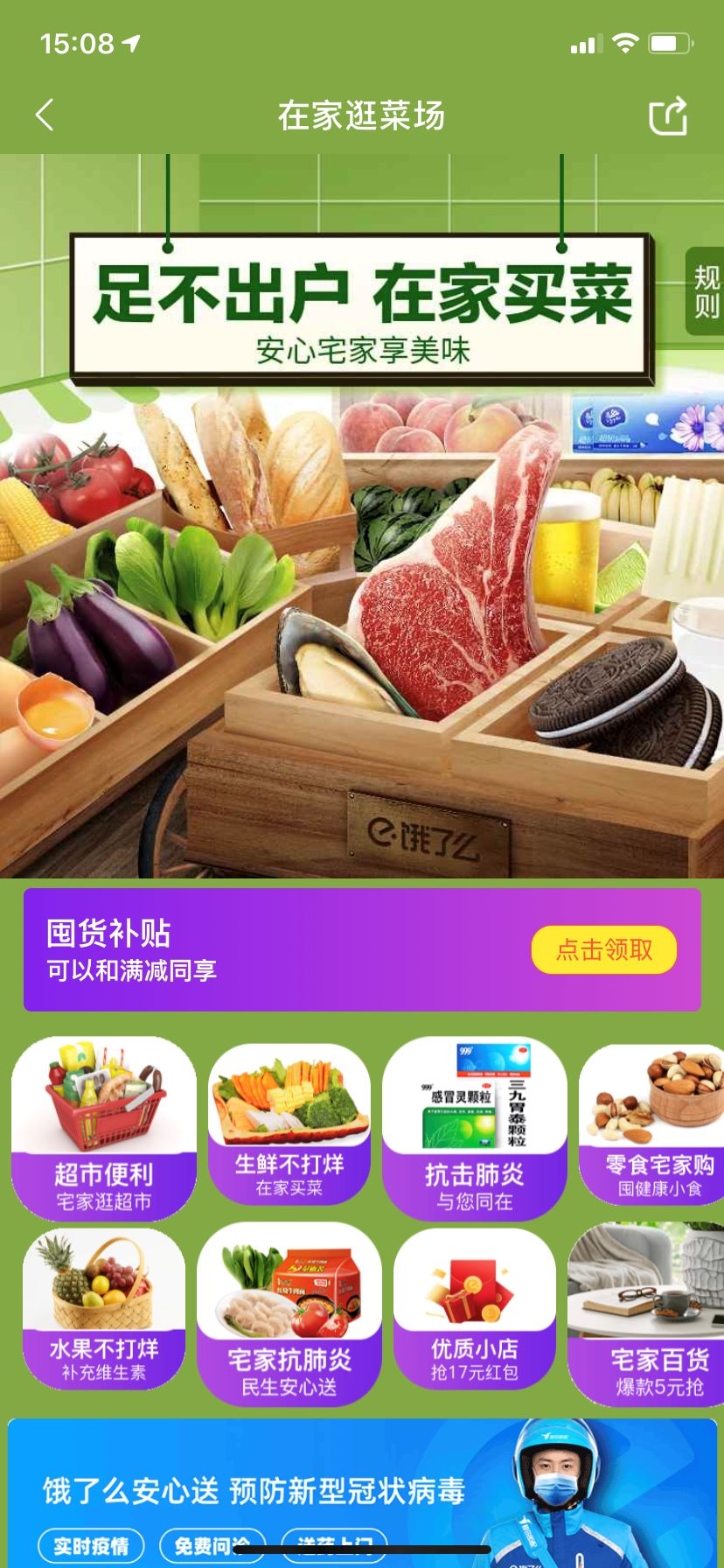The width and height of the screenshot is (724, 1568).
Task: Open the 规则 rules tab
Action: point(705,291)
